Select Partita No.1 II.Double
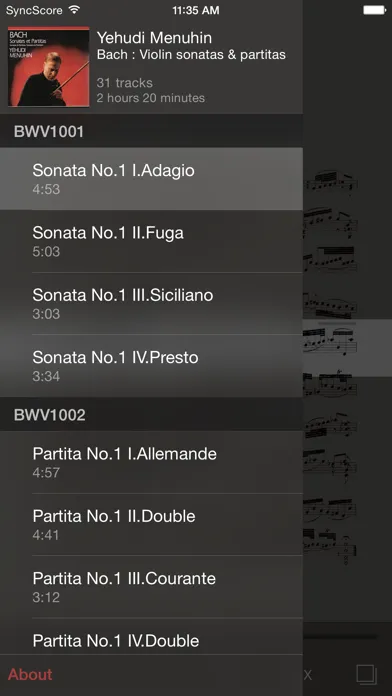Image resolution: width=392 pixels, height=696 pixels. point(151,524)
